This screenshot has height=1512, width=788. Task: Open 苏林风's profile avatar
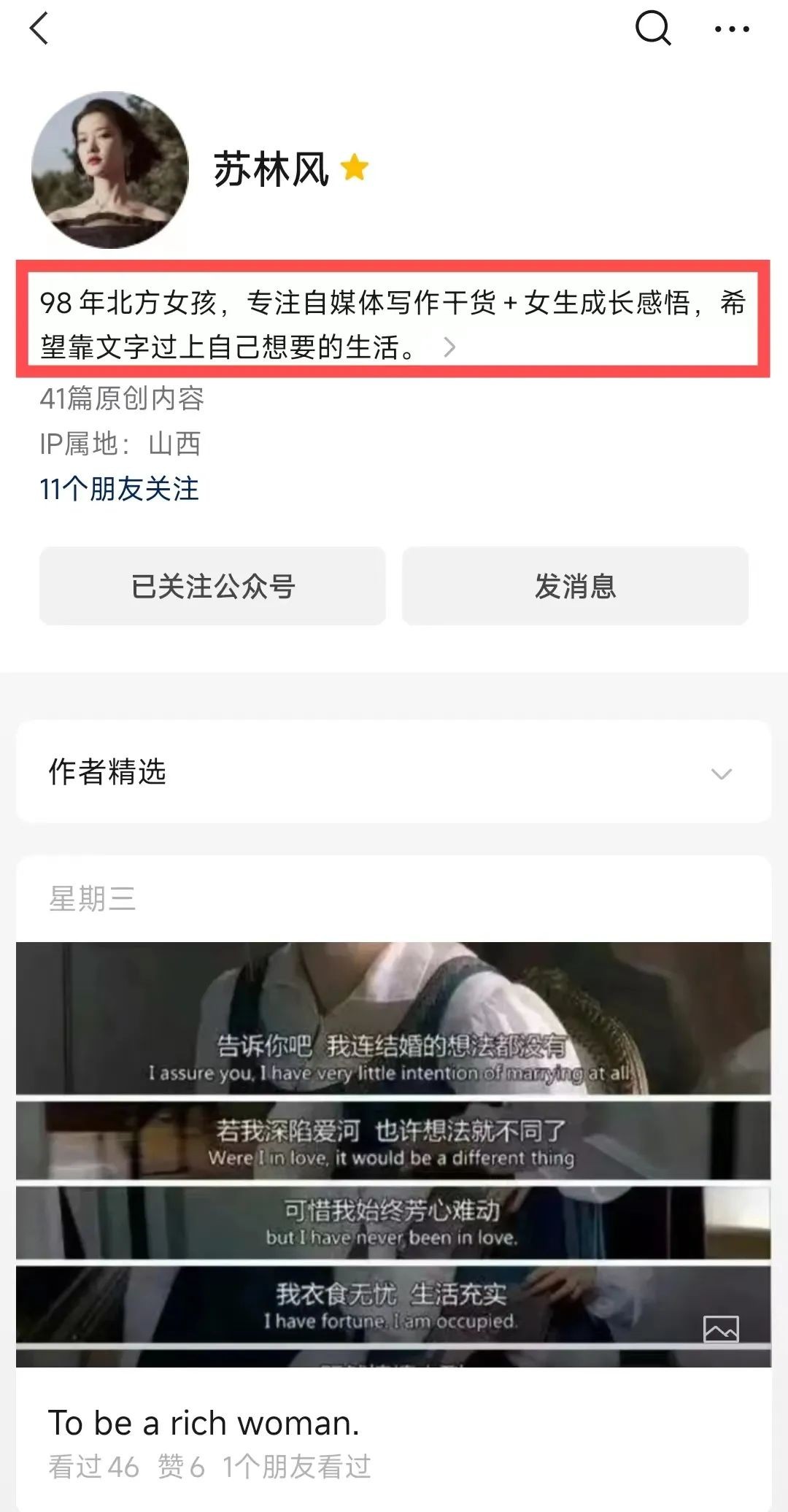pyautogui.click(x=110, y=170)
